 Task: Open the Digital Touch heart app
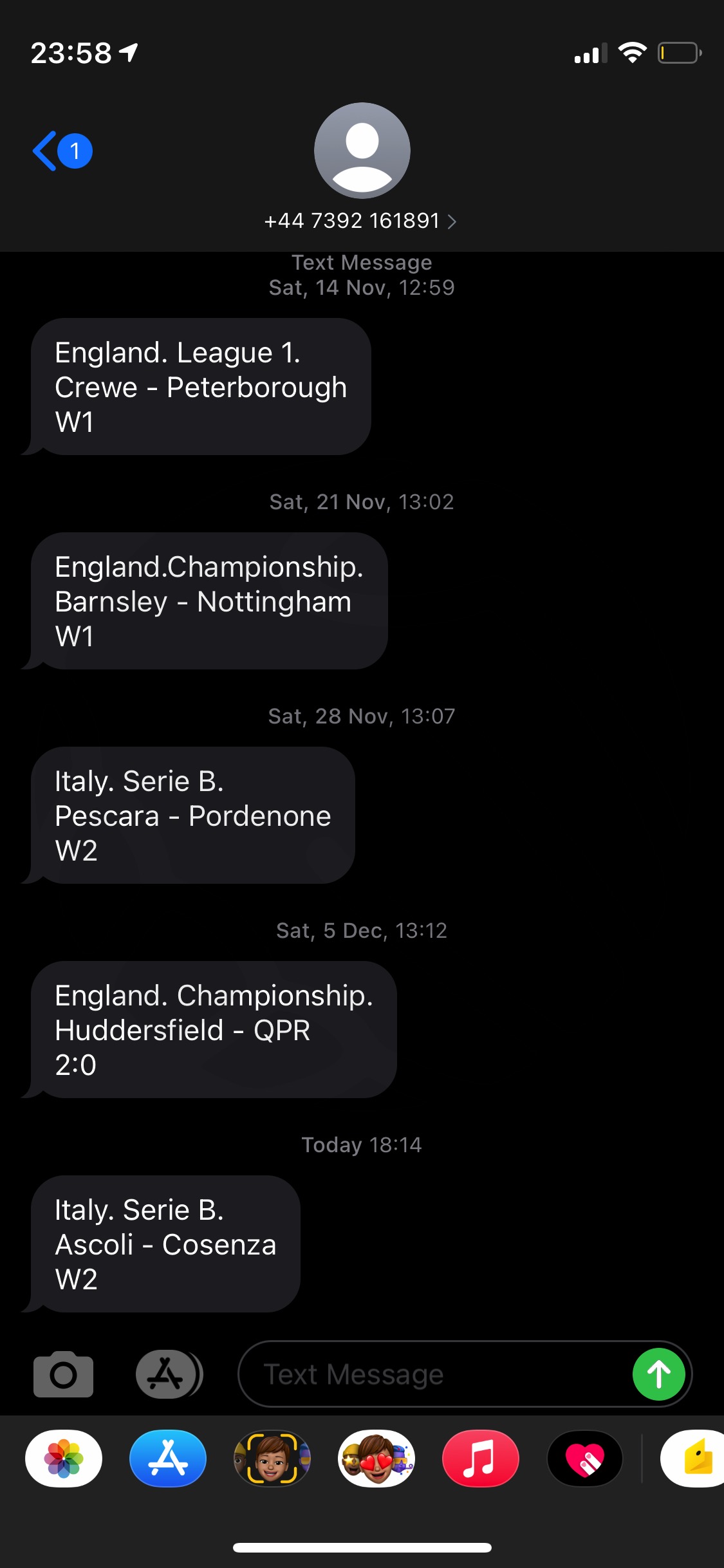coord(585,1459)
